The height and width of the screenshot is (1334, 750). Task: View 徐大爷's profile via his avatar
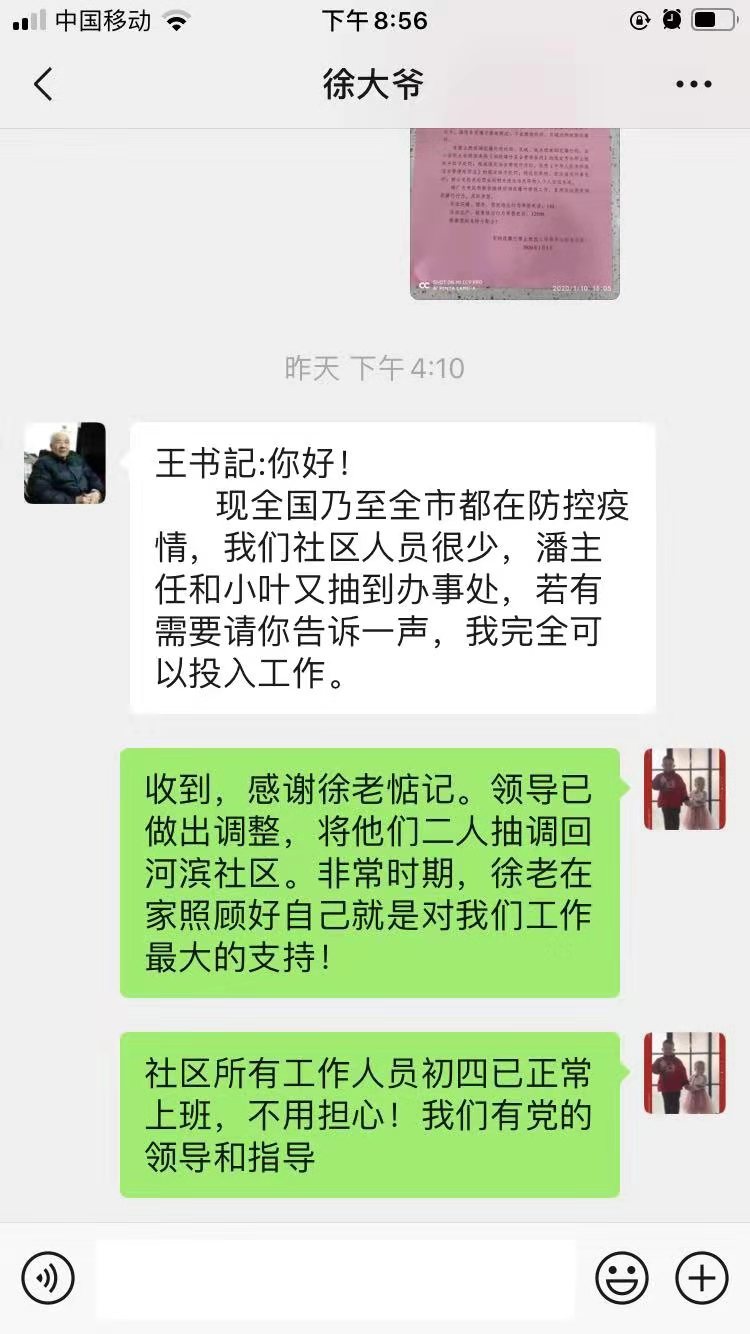pyautogui.click(x=65, y=463)
